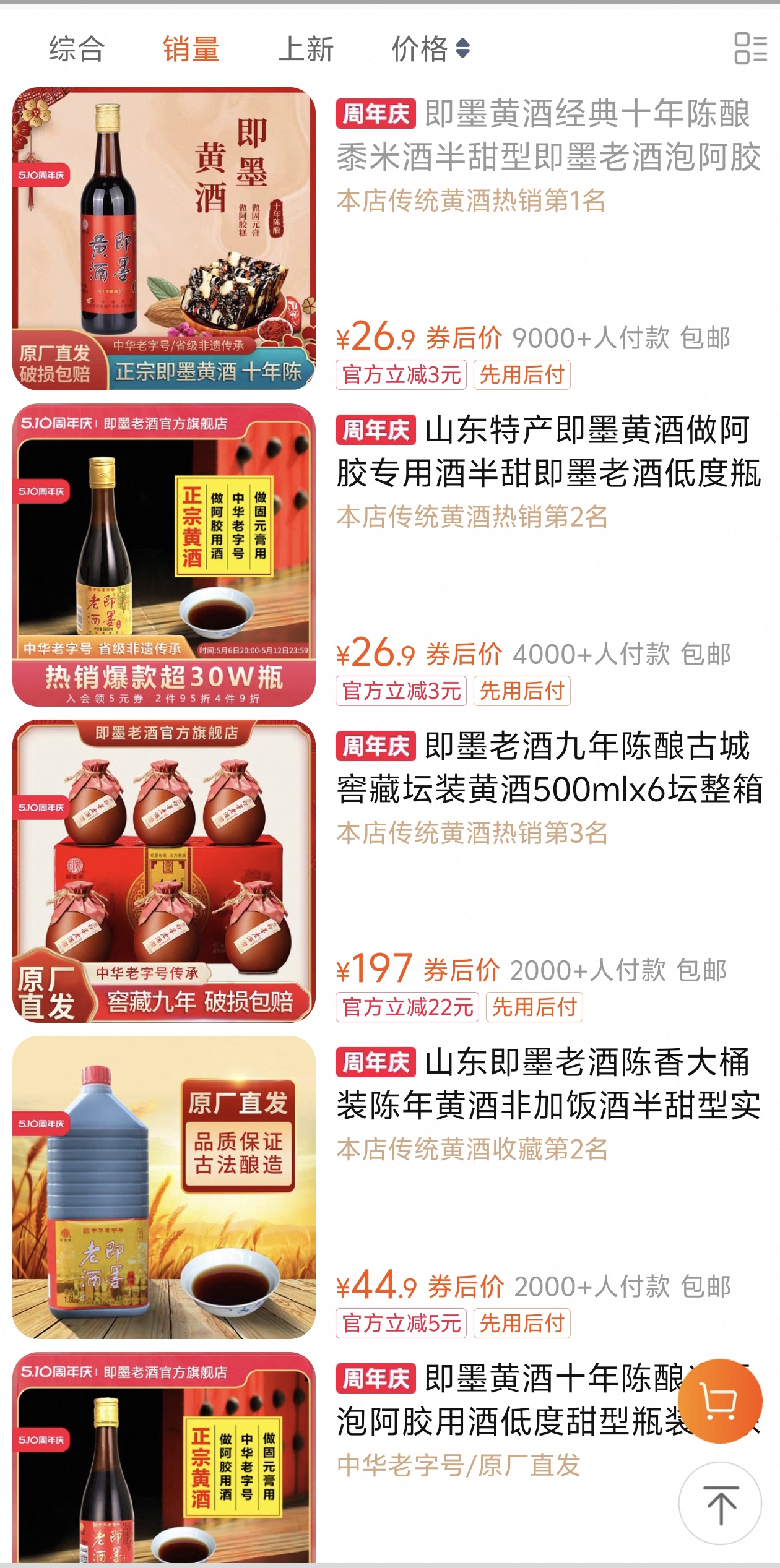The width and height of the screenshot is (780, 1568).
Task: Switch to the 上新 tab
Action: pos(306,49)
